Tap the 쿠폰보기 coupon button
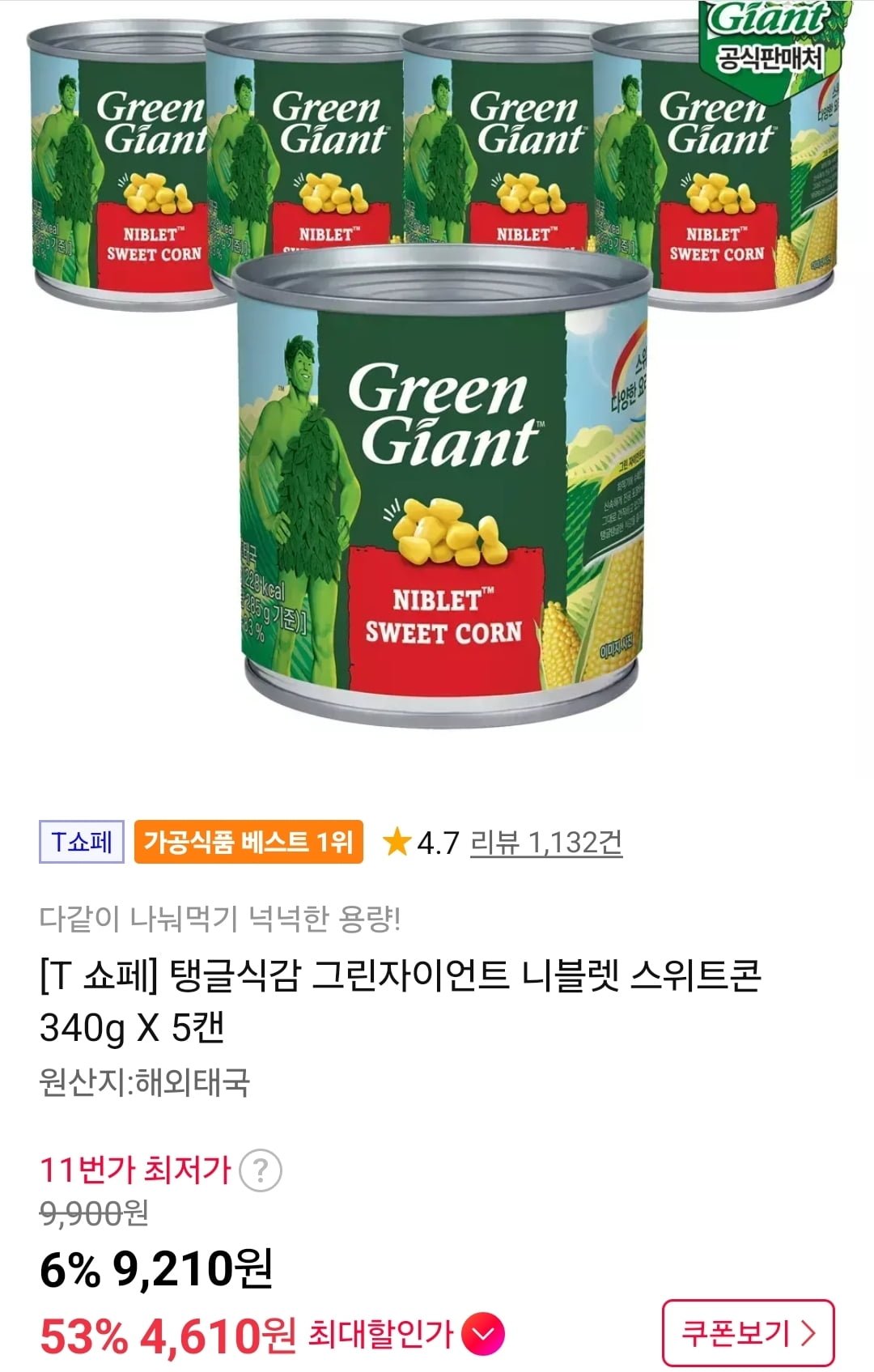 point(748,1332)
